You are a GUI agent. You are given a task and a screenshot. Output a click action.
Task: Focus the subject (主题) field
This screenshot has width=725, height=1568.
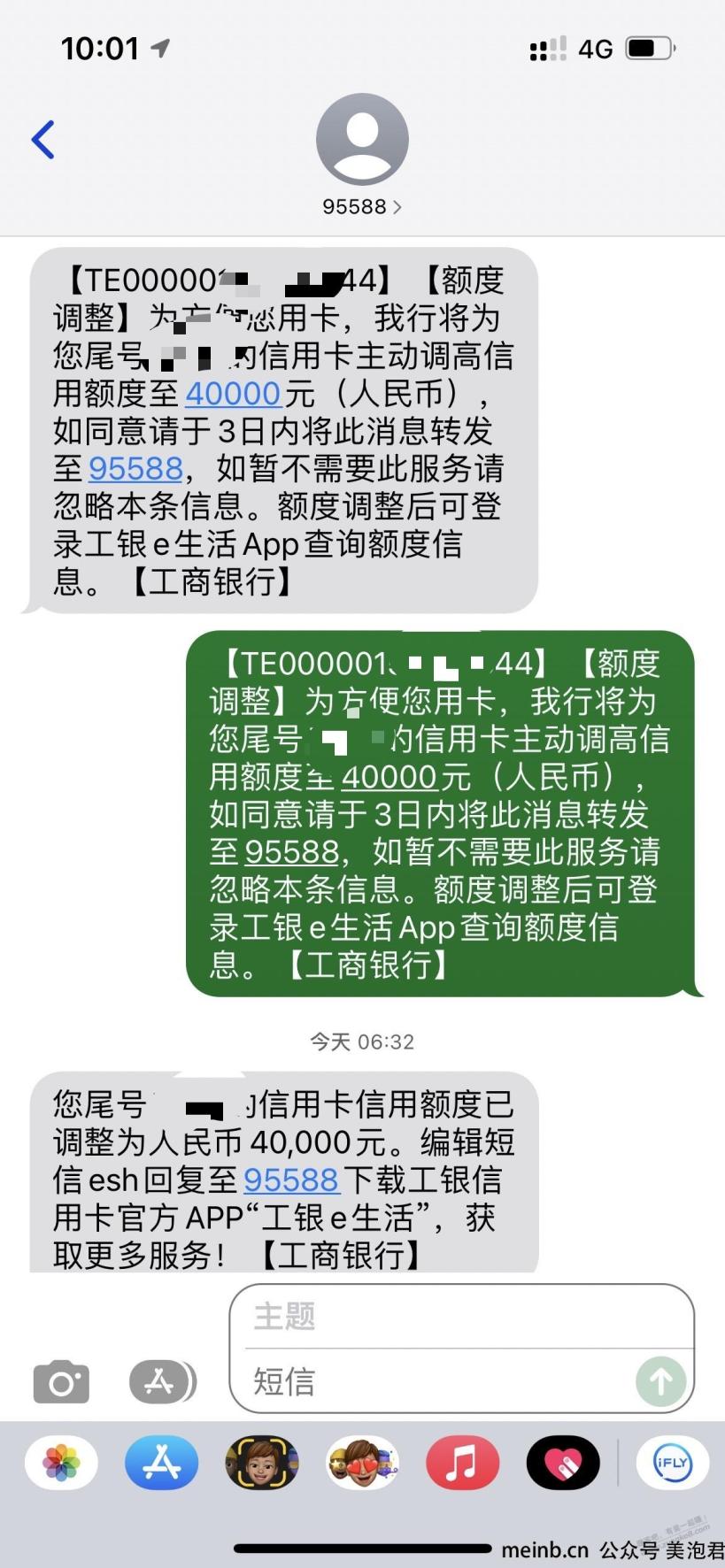[x=460, y=1316]
